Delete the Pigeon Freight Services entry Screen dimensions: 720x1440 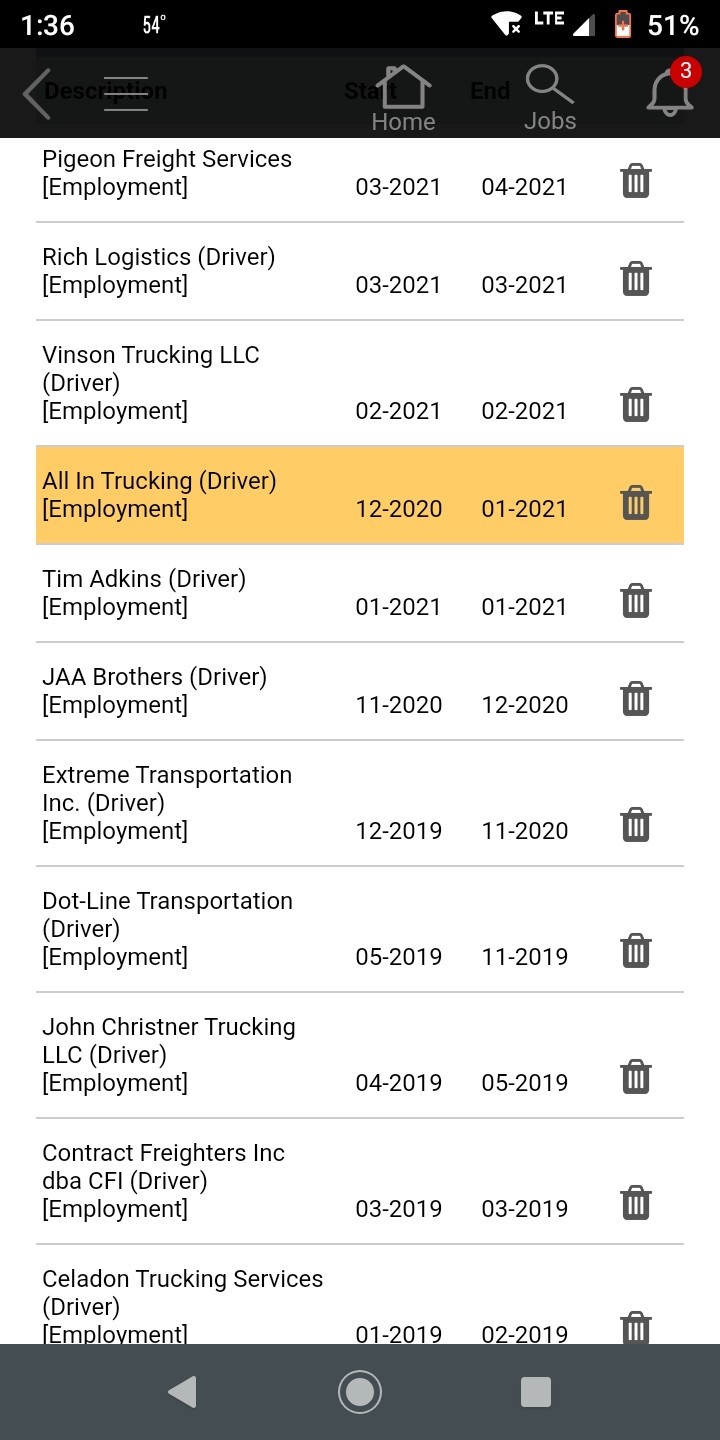point(636,181)
